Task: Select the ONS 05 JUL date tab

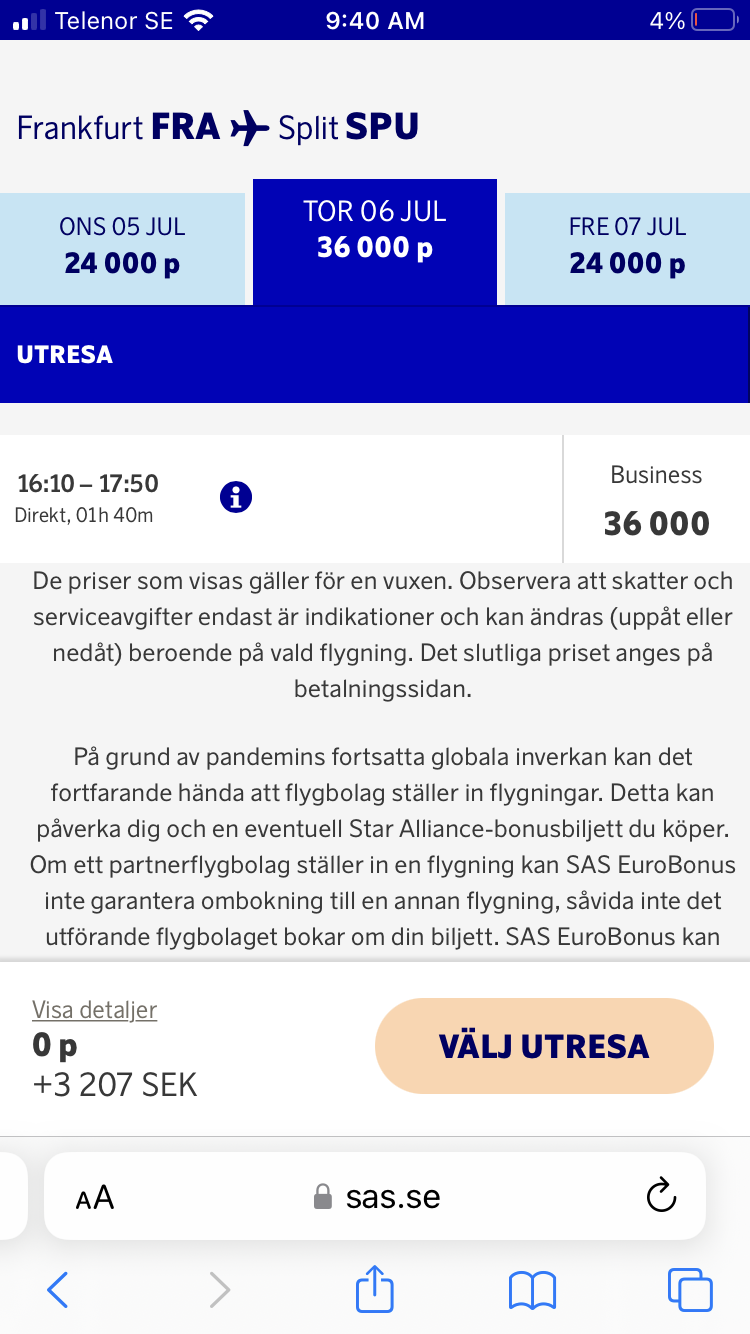Action: tap(122, 246)
